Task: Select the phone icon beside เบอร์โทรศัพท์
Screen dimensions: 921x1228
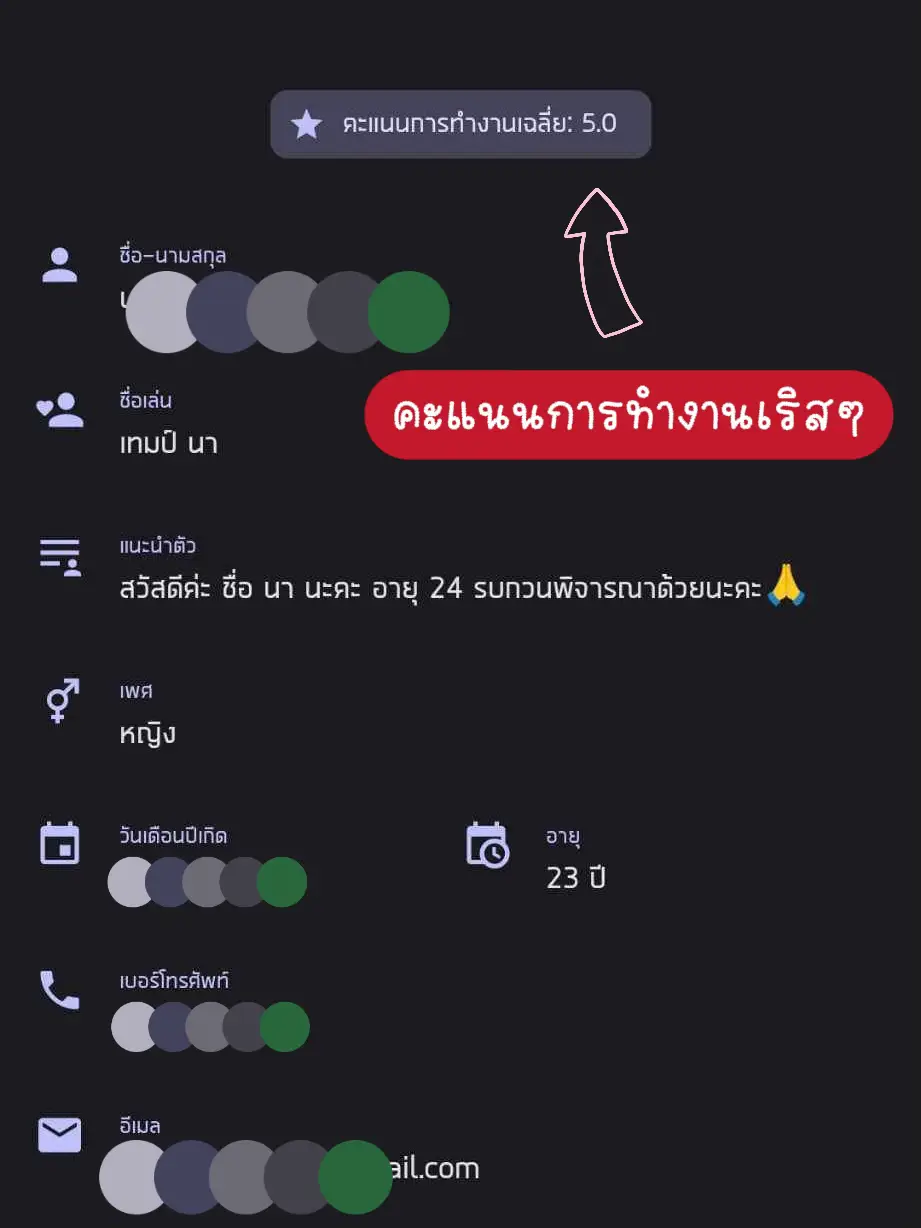Action: click(59, 990)
